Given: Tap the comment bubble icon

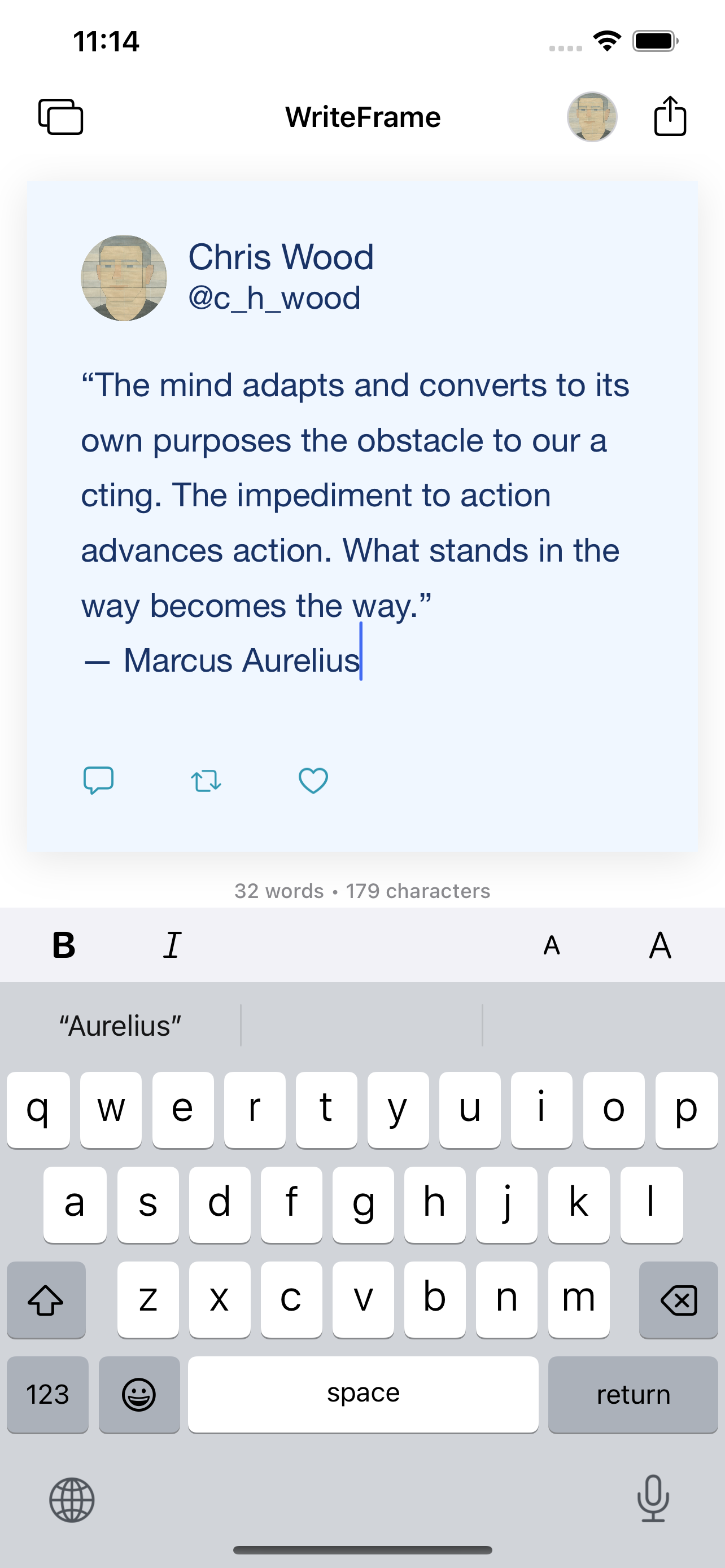Looking at the screenshot, I should (98, 779).
